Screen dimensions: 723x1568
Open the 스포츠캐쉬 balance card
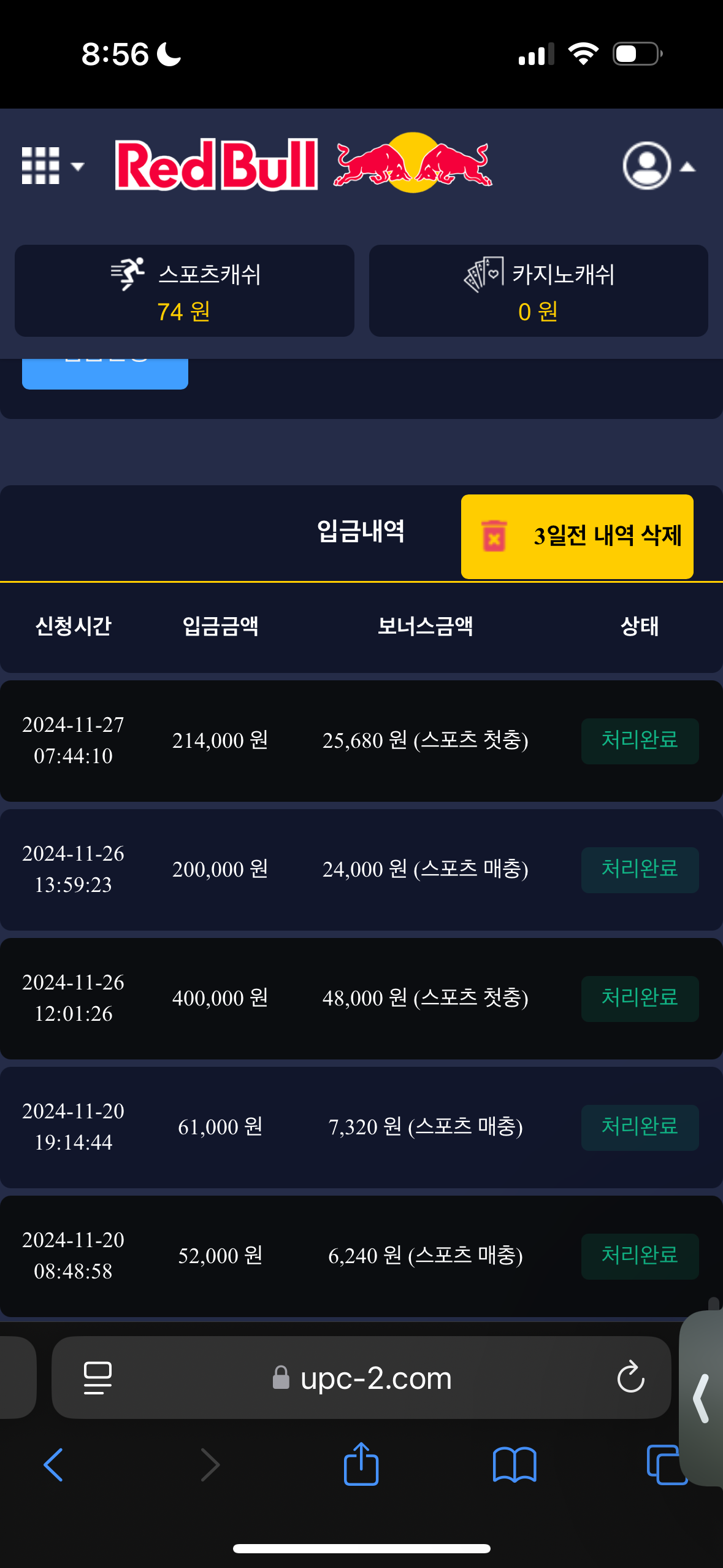click(185, 291)
